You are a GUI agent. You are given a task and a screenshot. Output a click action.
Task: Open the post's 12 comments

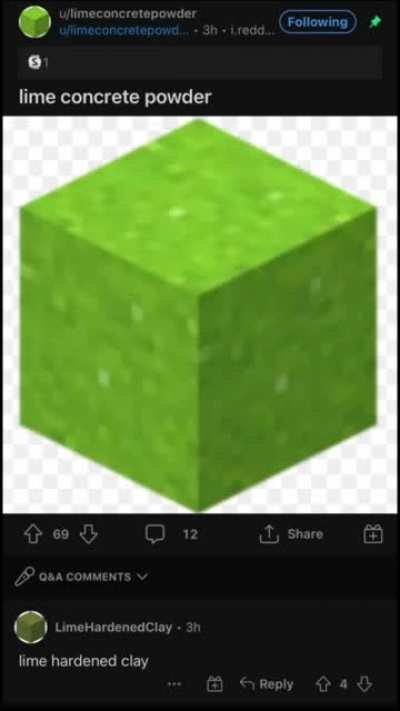[x=172, y=534]
